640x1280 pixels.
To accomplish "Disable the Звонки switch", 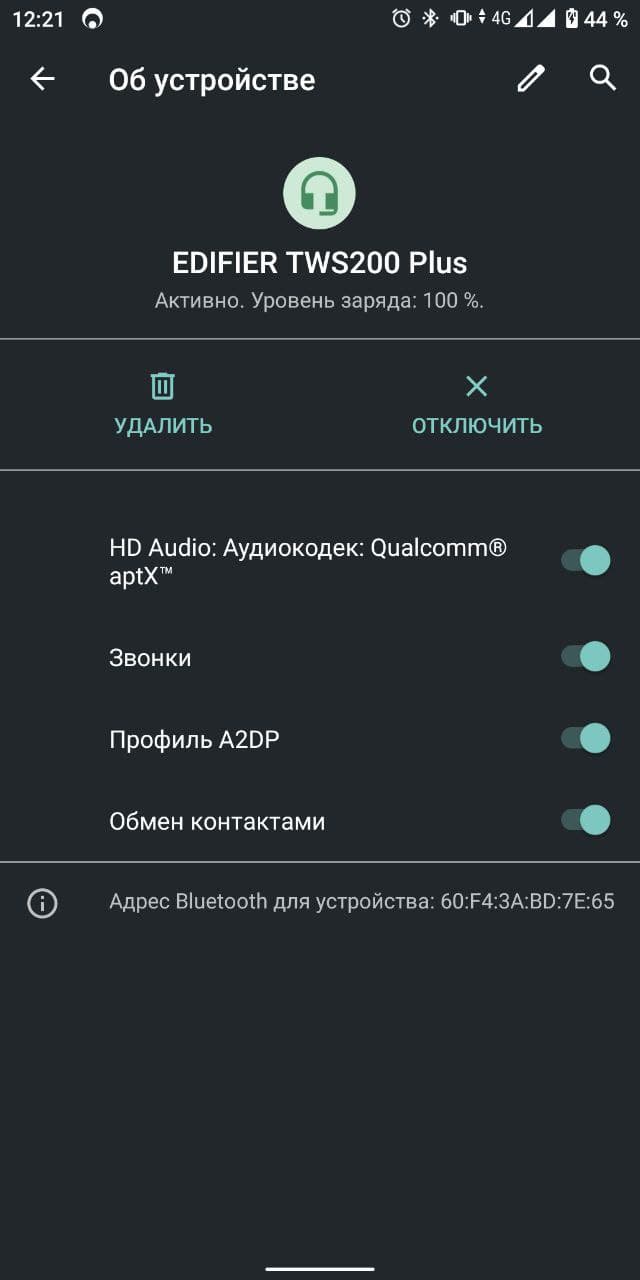I will click(x=585, y=657).
